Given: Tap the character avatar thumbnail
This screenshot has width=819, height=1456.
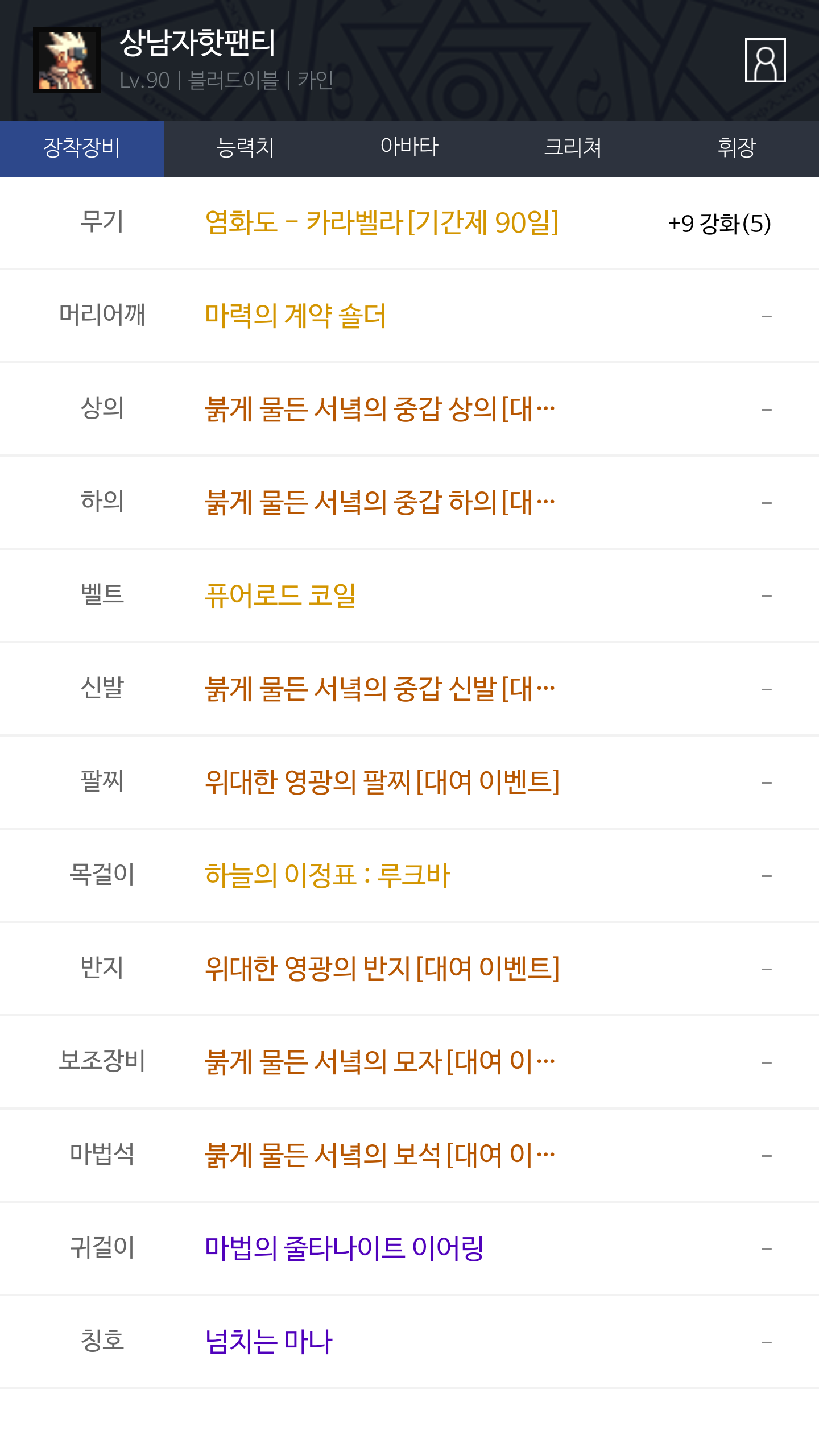Looking at the screenshot, I should 67,60.
